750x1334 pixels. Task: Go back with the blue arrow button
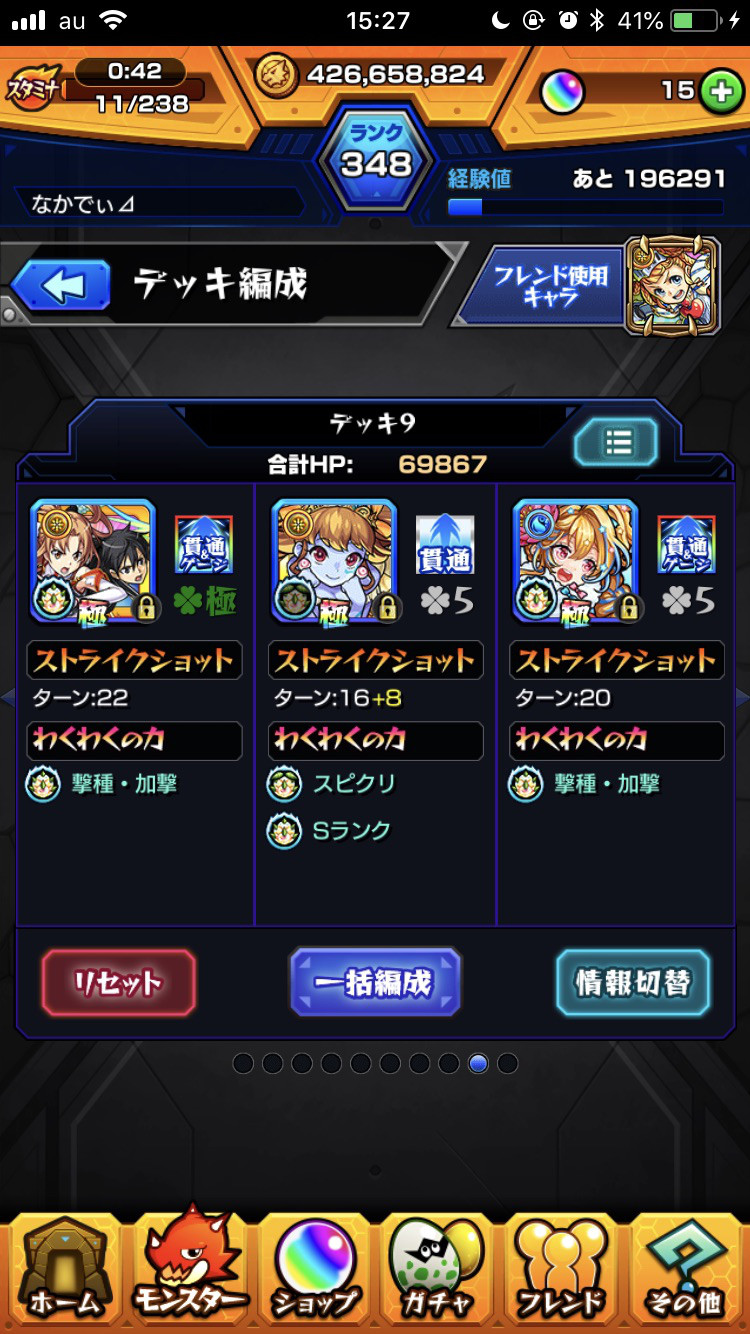[60, 287]
